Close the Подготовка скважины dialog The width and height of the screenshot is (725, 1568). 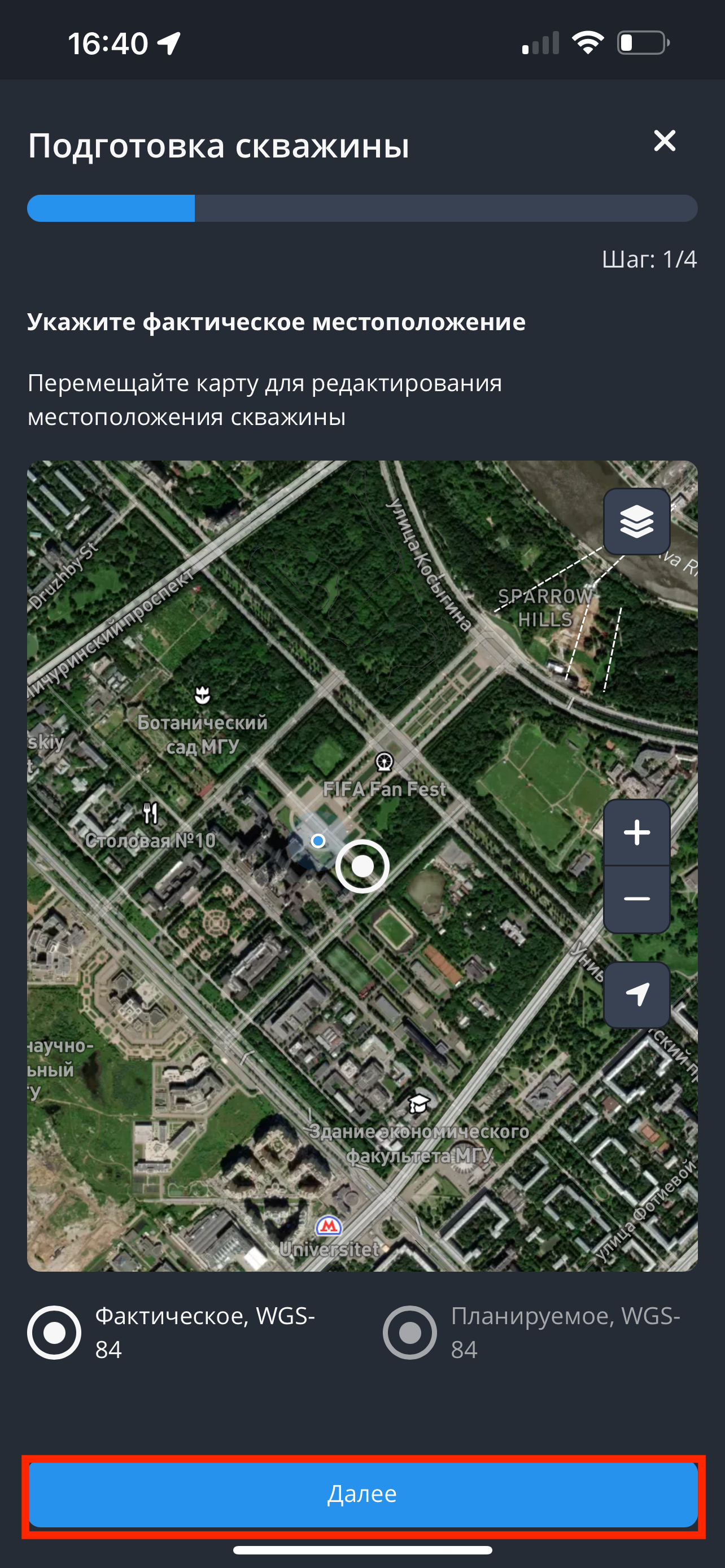[664, 141]
